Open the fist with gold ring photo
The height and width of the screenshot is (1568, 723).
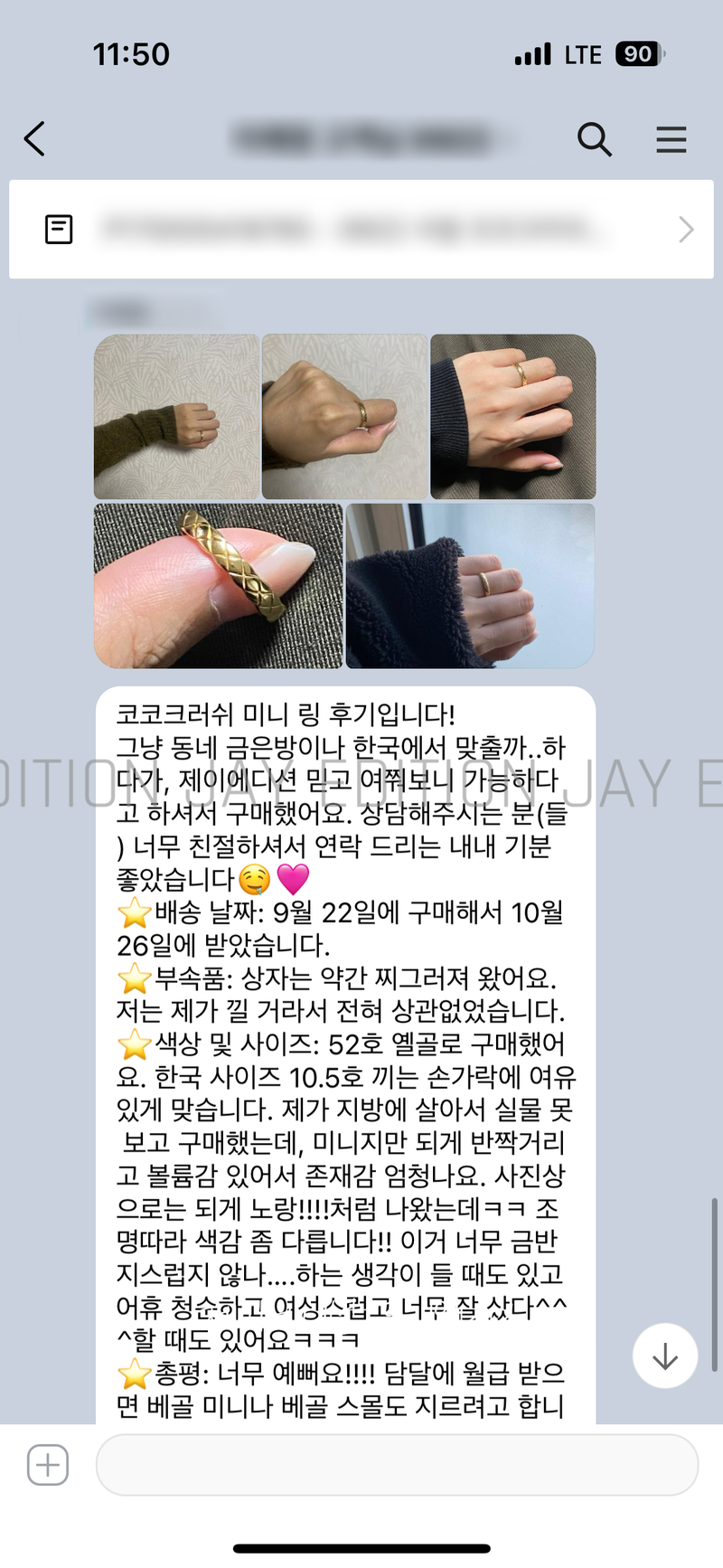coord(344,417)
